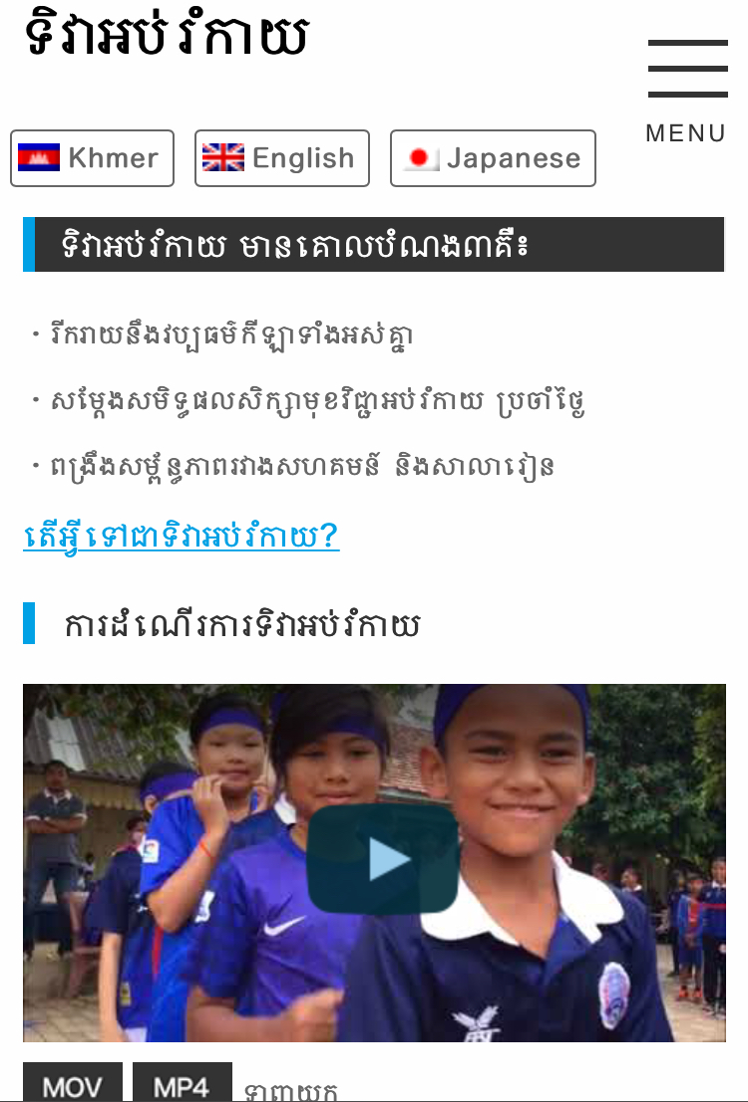Open the MENU hamburger button
The width and height of the screenshot is (748, 1102).
coord(687,90)
